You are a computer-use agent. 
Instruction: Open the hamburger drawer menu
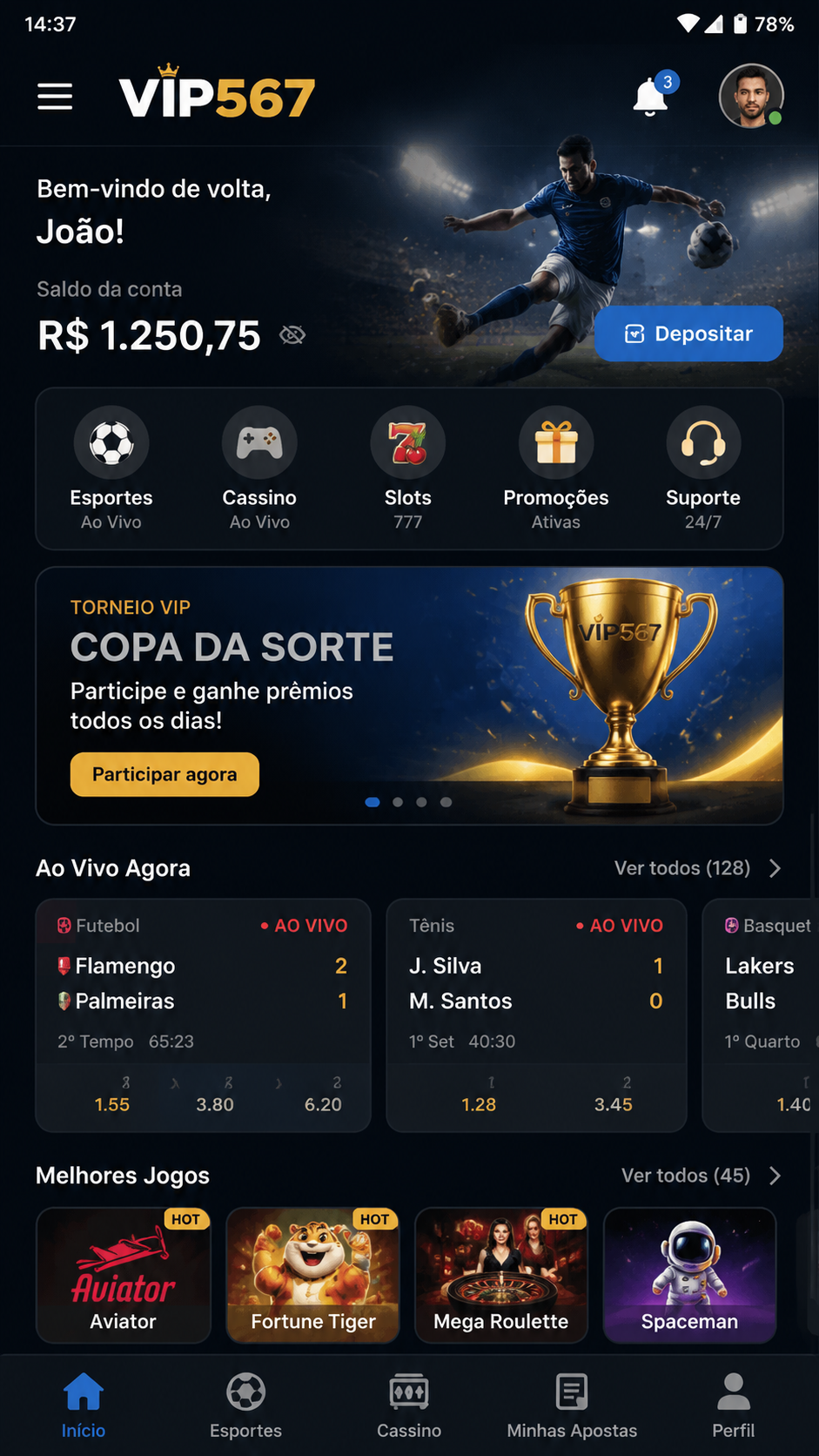(55, 97)
